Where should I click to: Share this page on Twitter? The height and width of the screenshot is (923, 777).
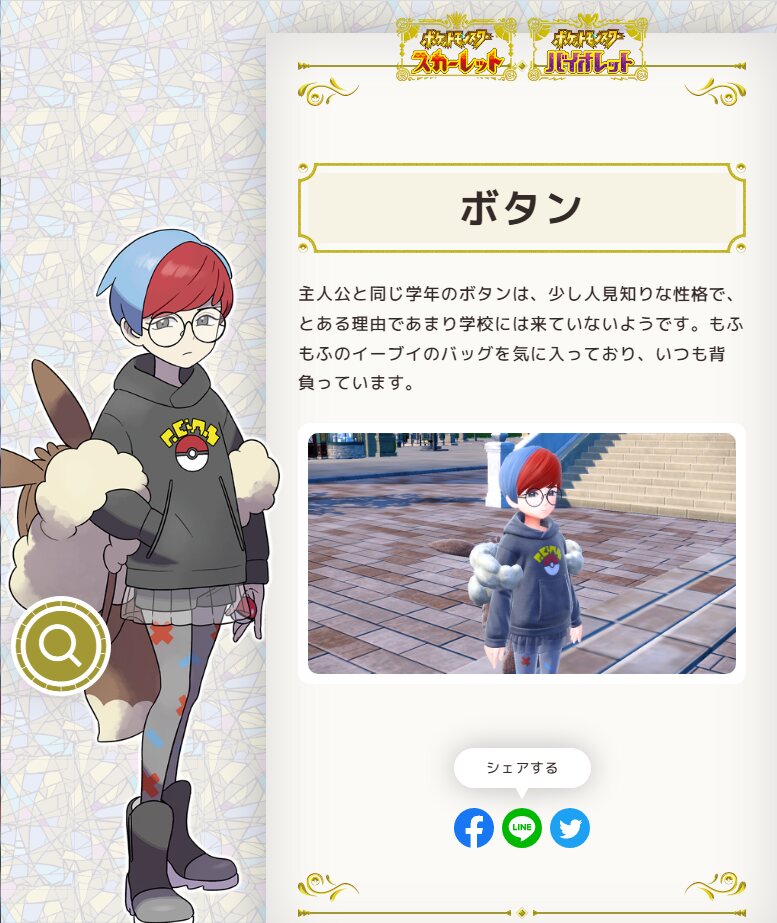pyautogui.click(x=570, y=828)
